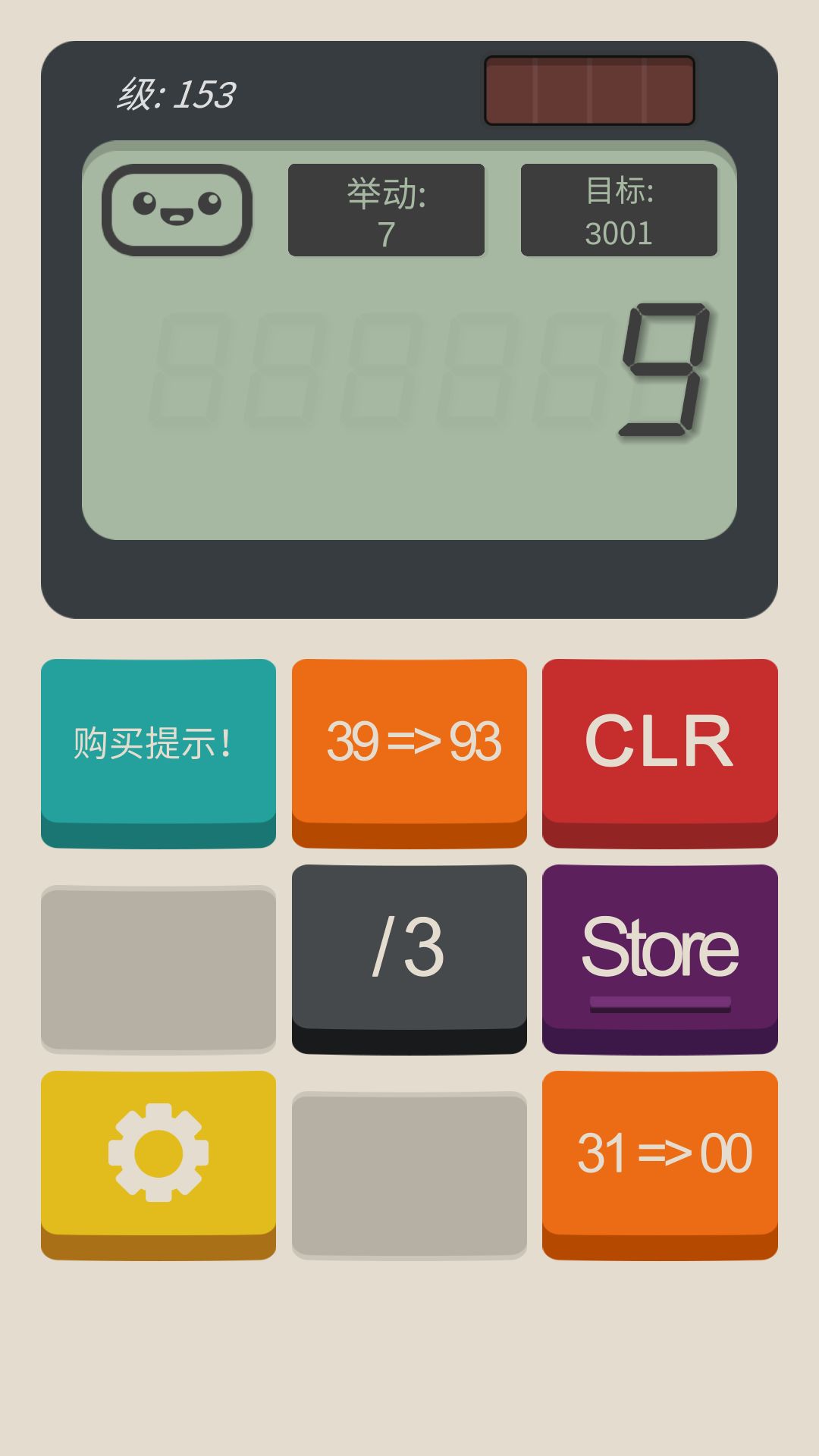819x1456 pixels.
Task: Tap the 购买提示 hint button
Action: [x=158, y=744]
